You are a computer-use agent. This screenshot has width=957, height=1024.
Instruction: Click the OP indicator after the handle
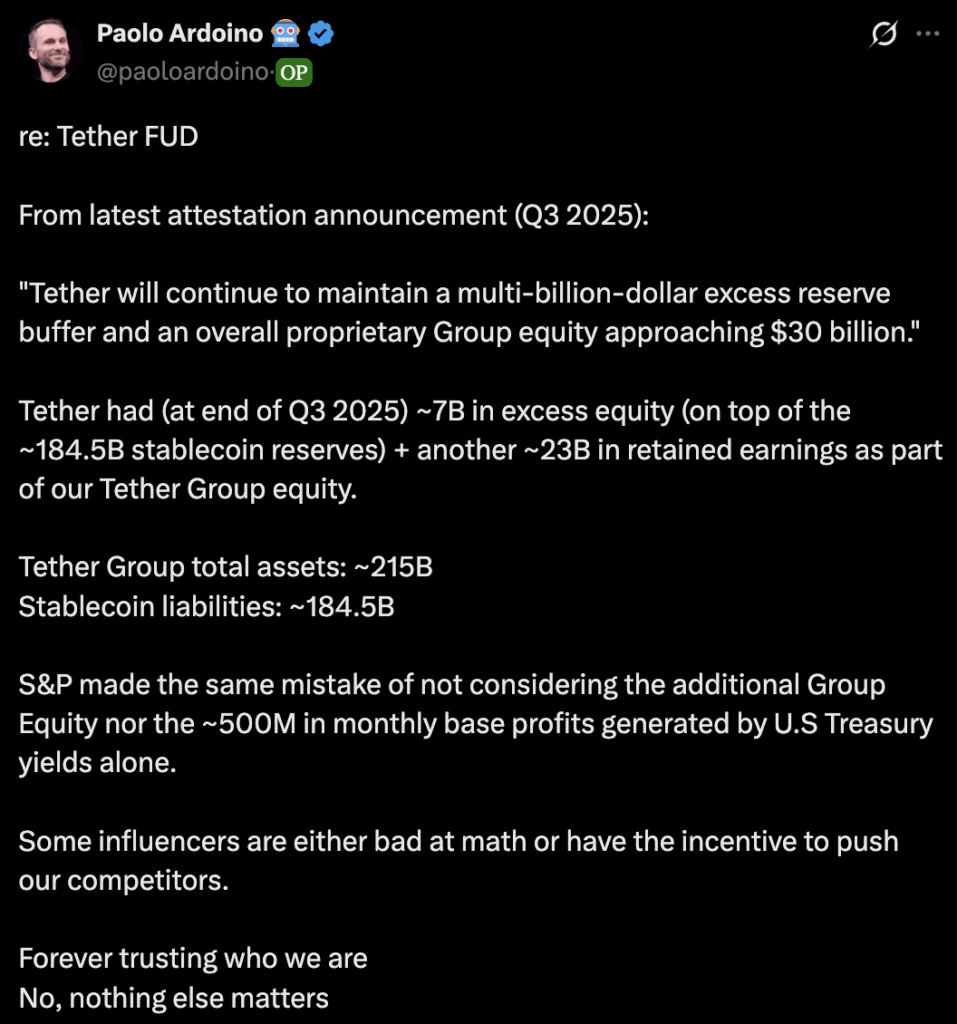click(292, 71)
